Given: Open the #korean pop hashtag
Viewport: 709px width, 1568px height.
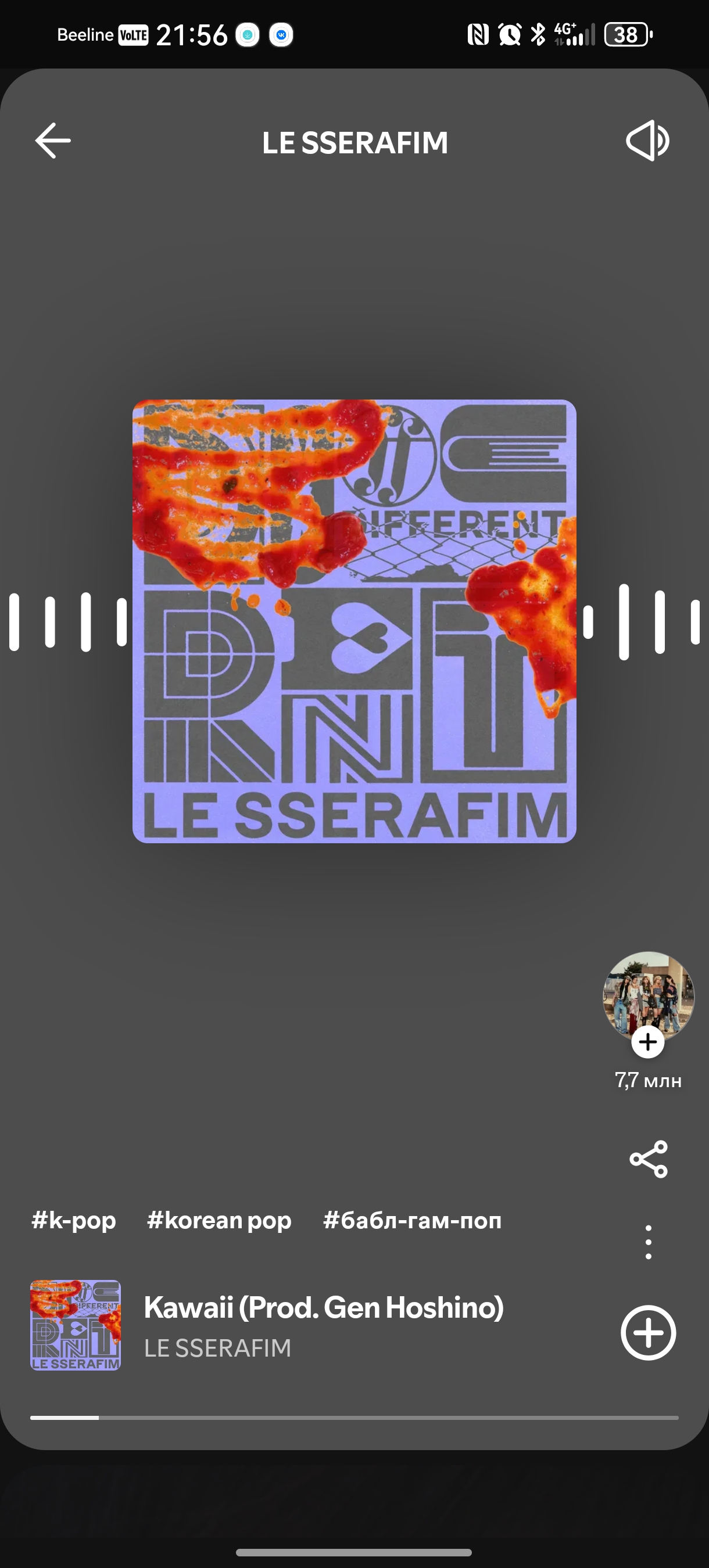Looking at the screenshot, I should [x=219, y=1221].
